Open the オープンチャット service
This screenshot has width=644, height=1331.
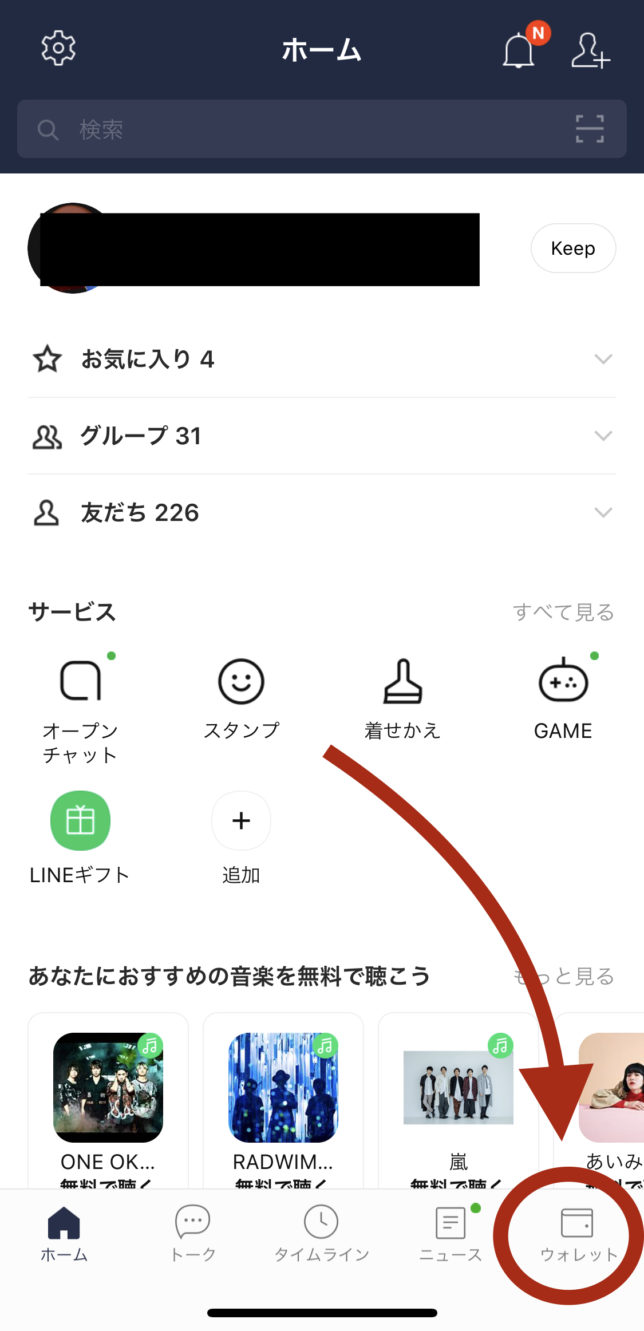coord(81,700)
